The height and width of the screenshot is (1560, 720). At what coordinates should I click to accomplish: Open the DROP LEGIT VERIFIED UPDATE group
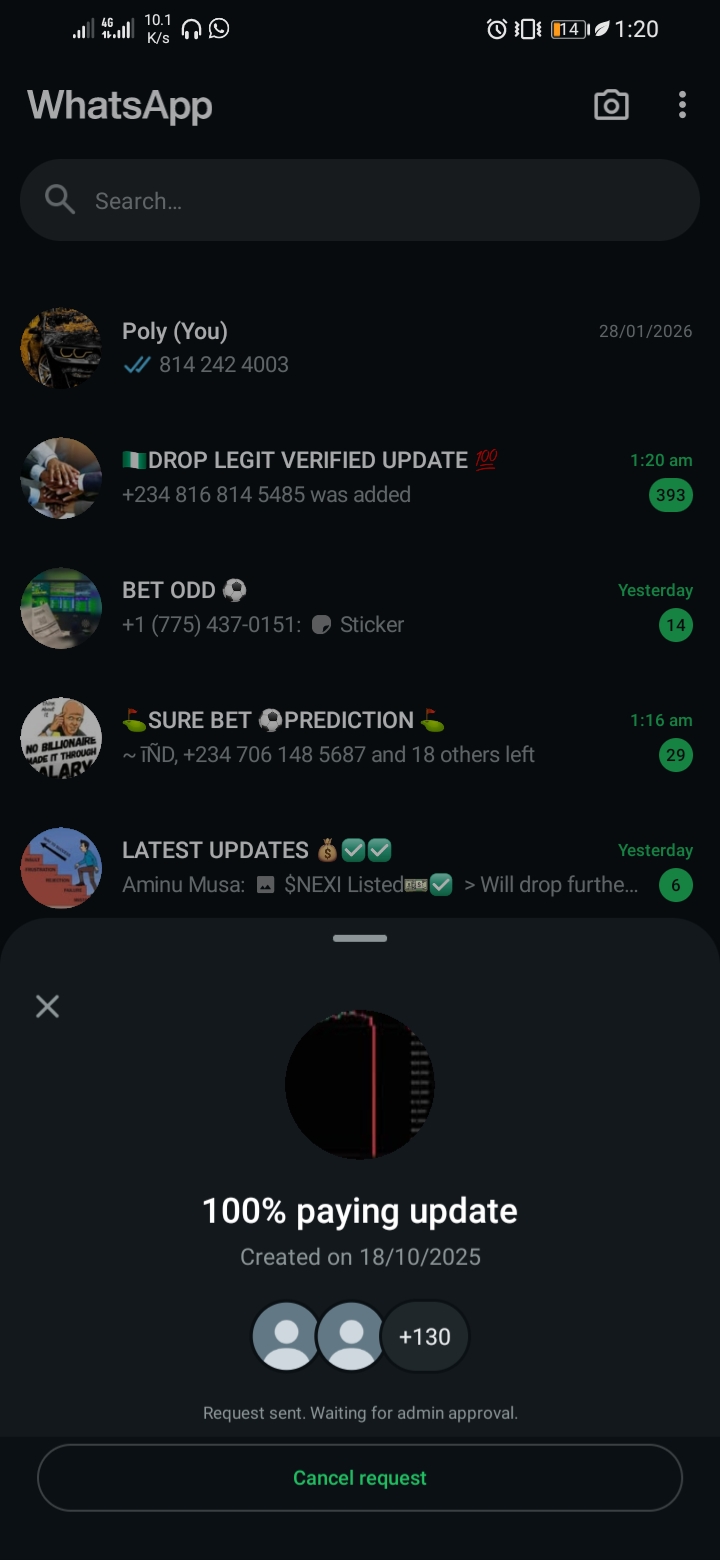coord(360,477)
